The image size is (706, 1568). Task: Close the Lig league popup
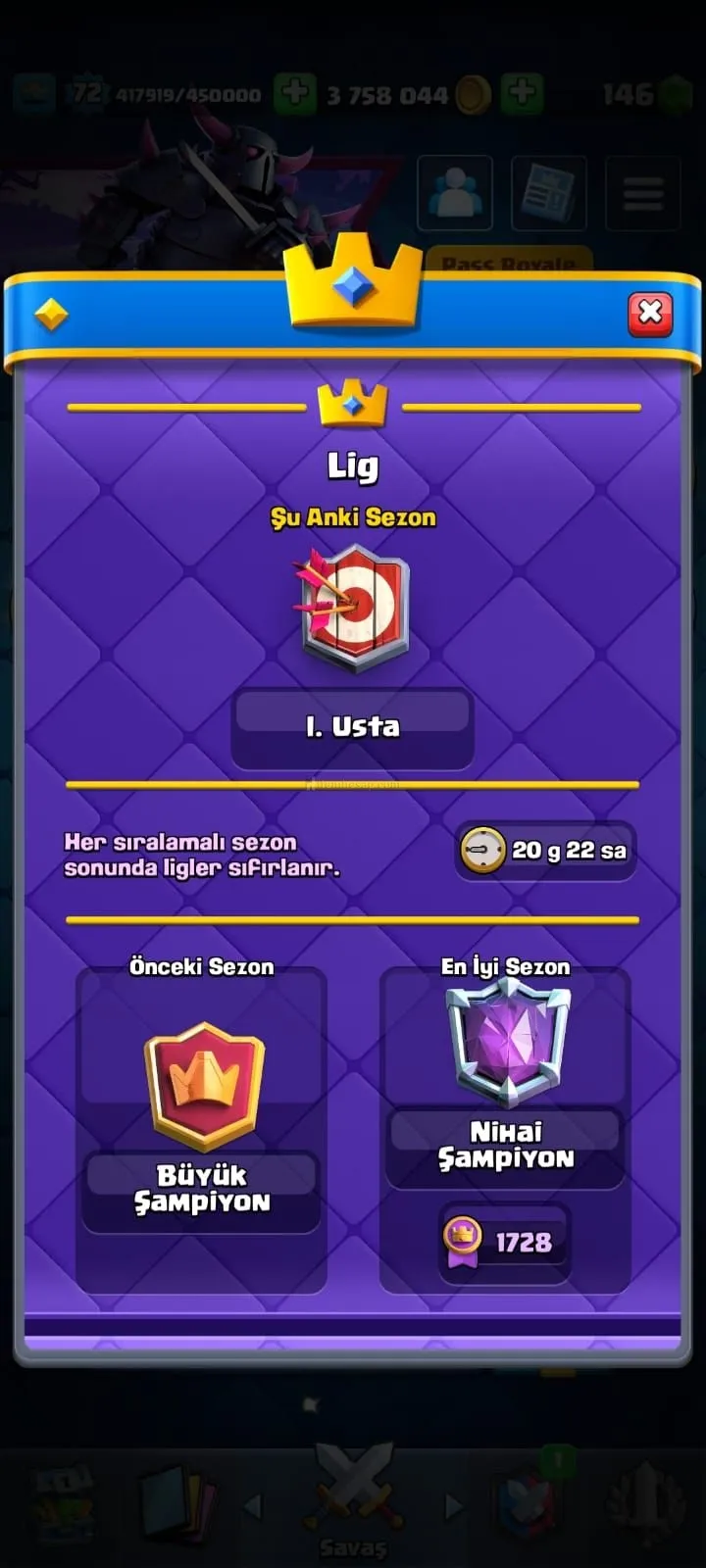point(649,314)
